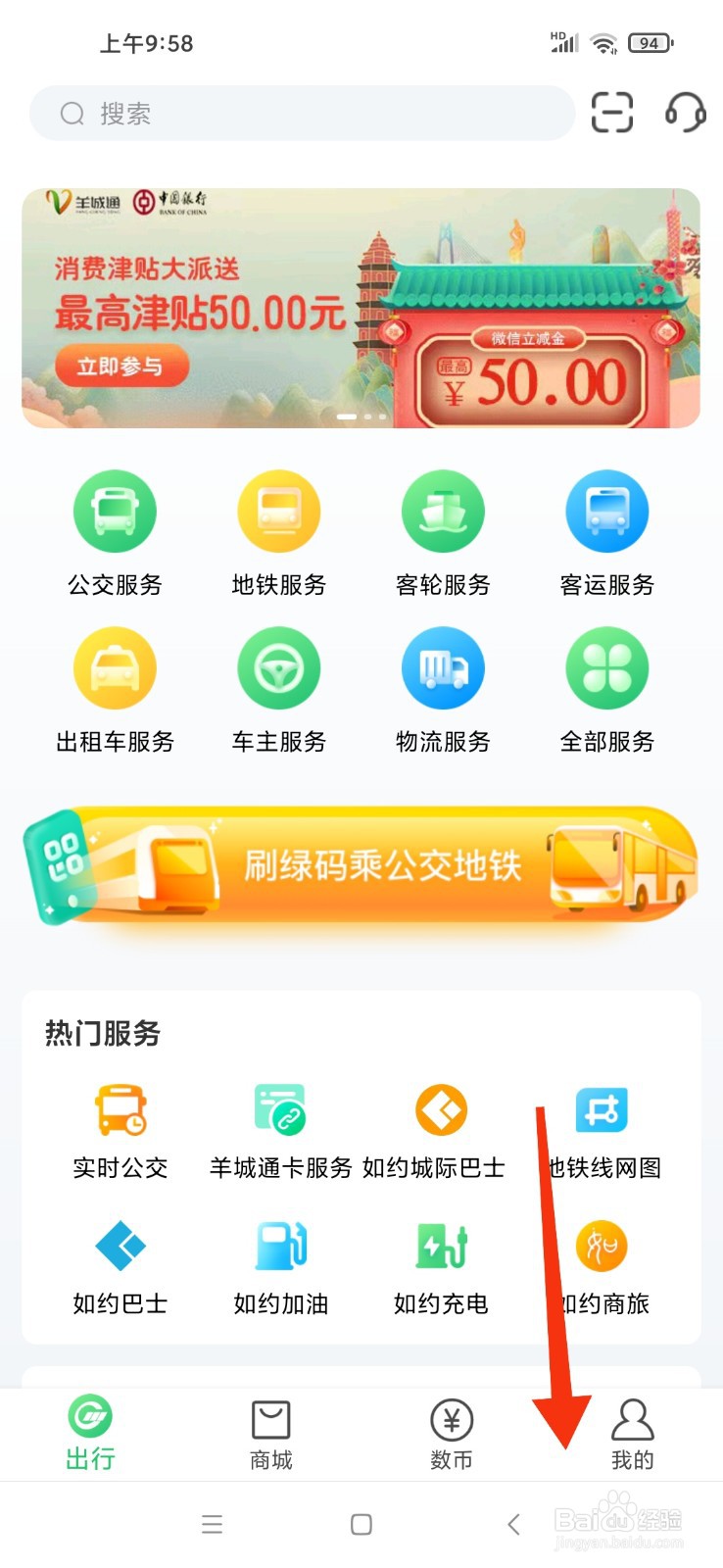Tap the 搜索 search input field
The image size is (723, 1568).
(x=301, y=113)
